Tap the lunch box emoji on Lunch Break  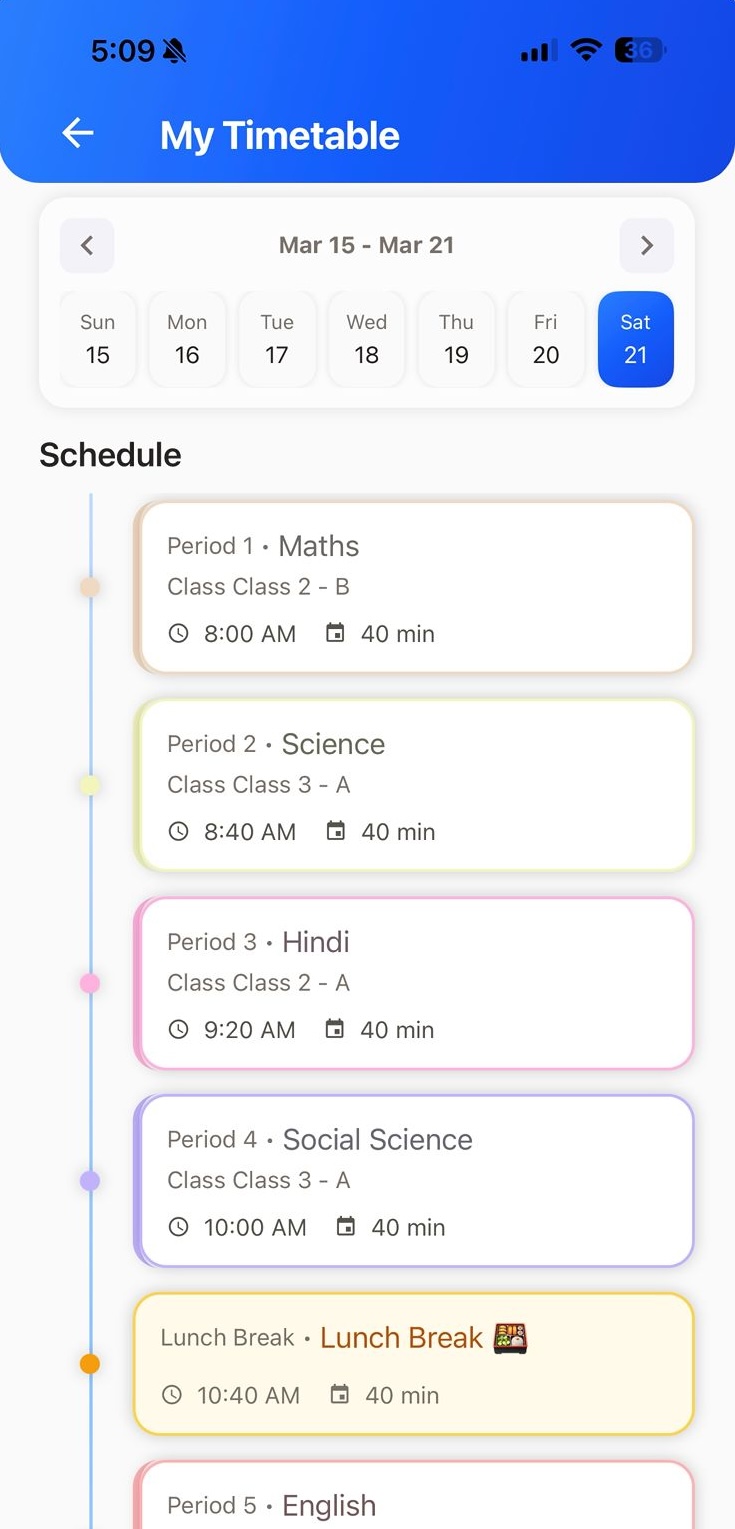(510, 1337)
